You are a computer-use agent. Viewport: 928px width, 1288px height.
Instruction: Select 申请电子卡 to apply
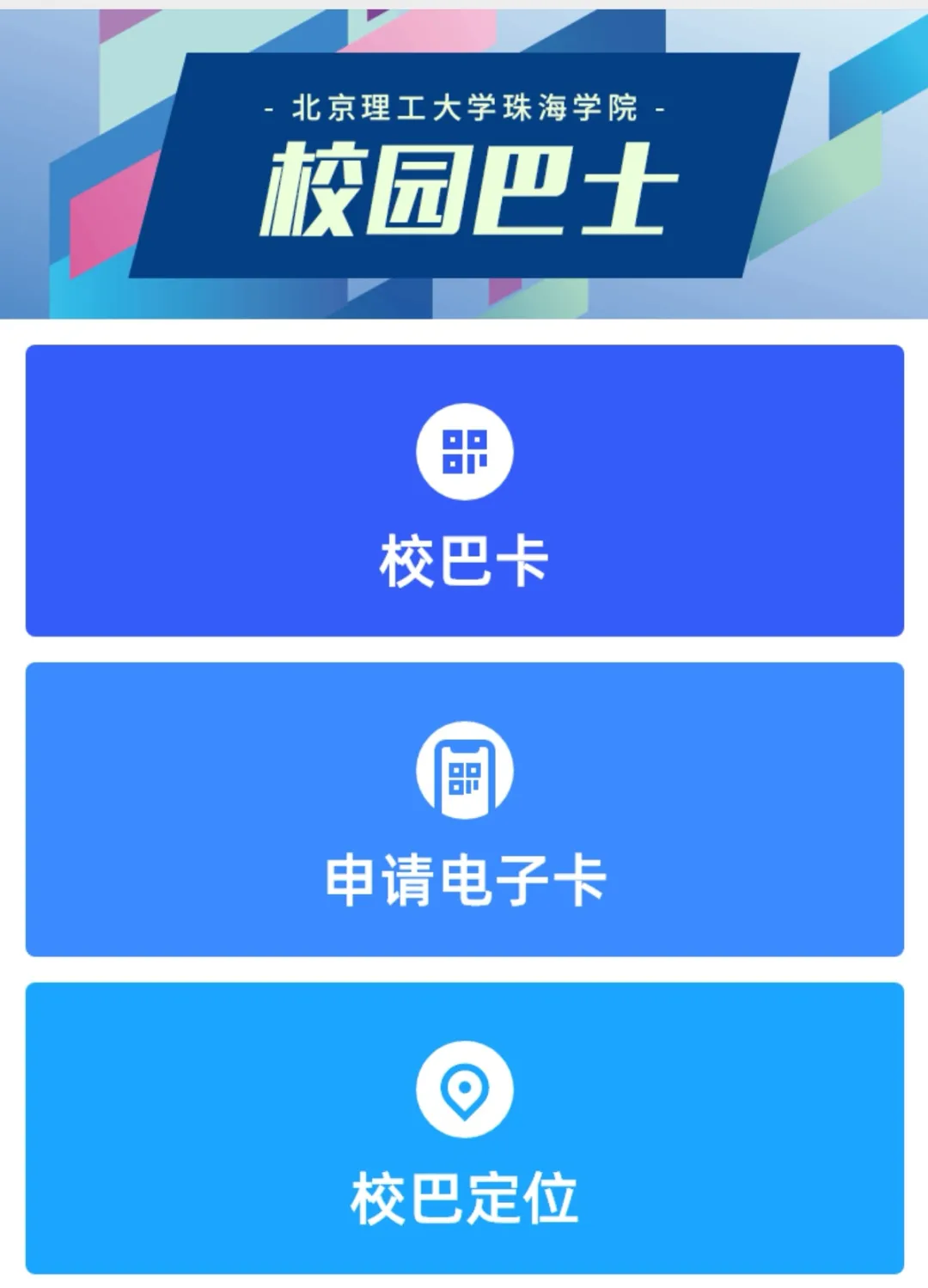click(x=464, y=809)
